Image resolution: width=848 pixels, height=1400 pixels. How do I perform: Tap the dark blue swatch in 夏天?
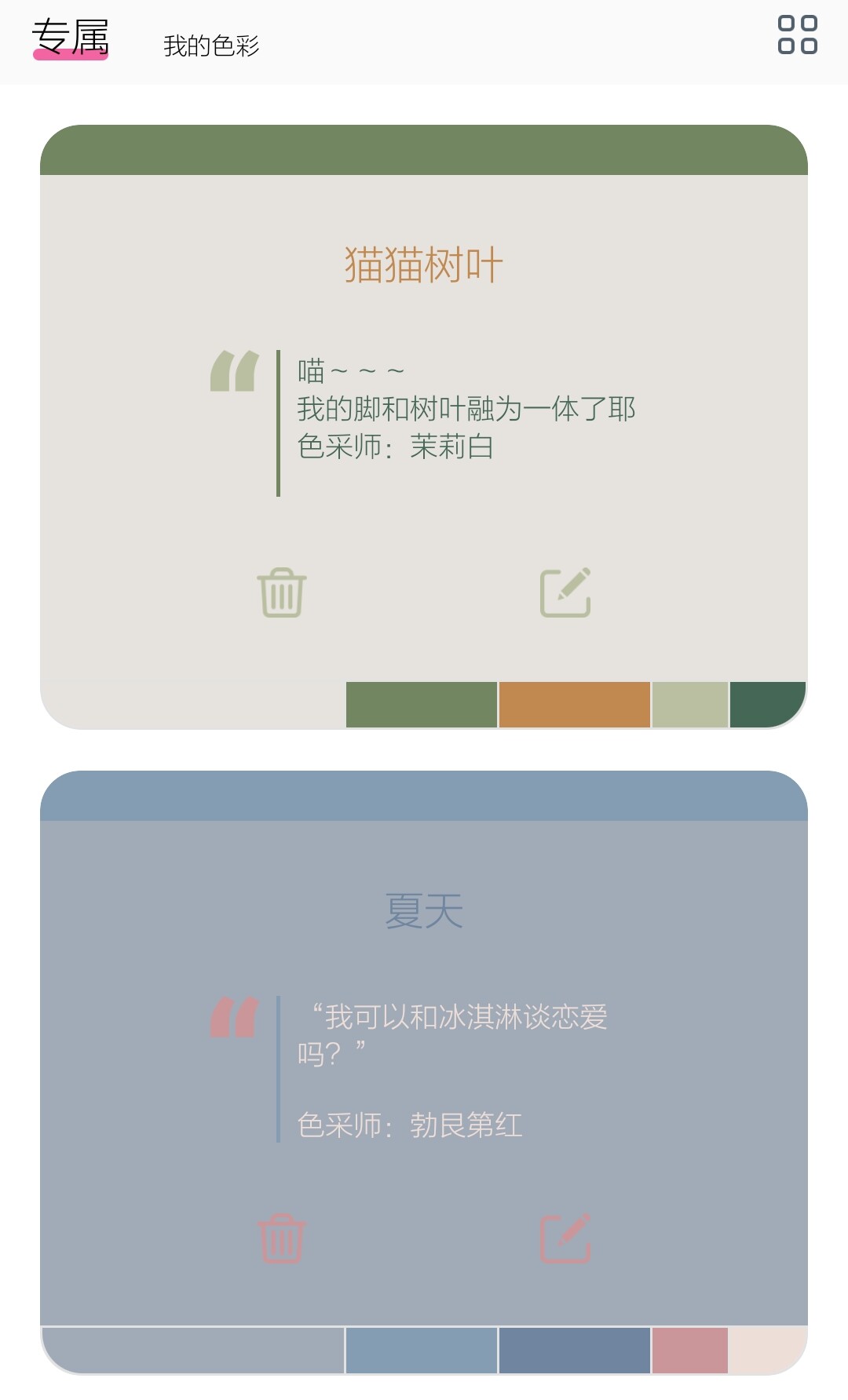click(x=574, y=1350)
